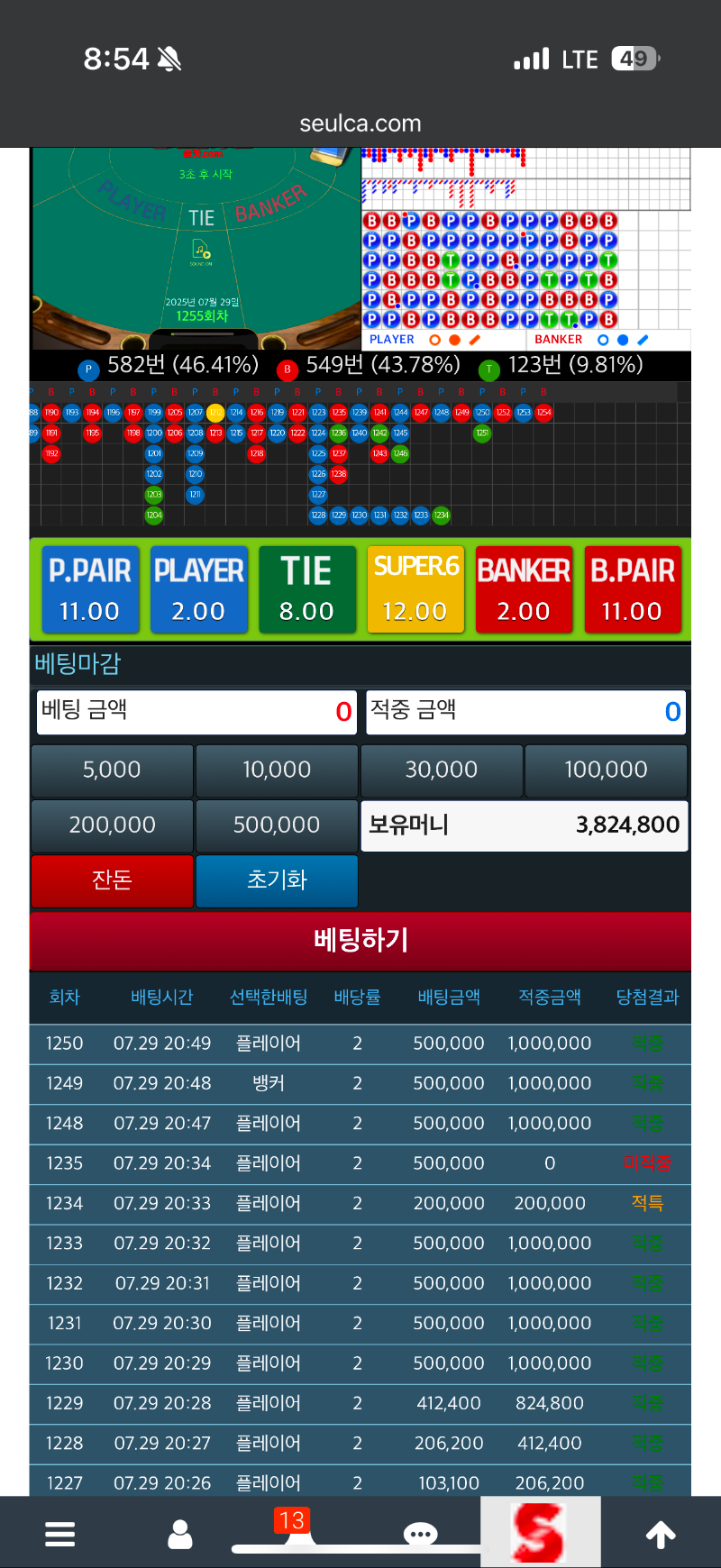Tap the seulca.com address bar

tap(360, 123)
